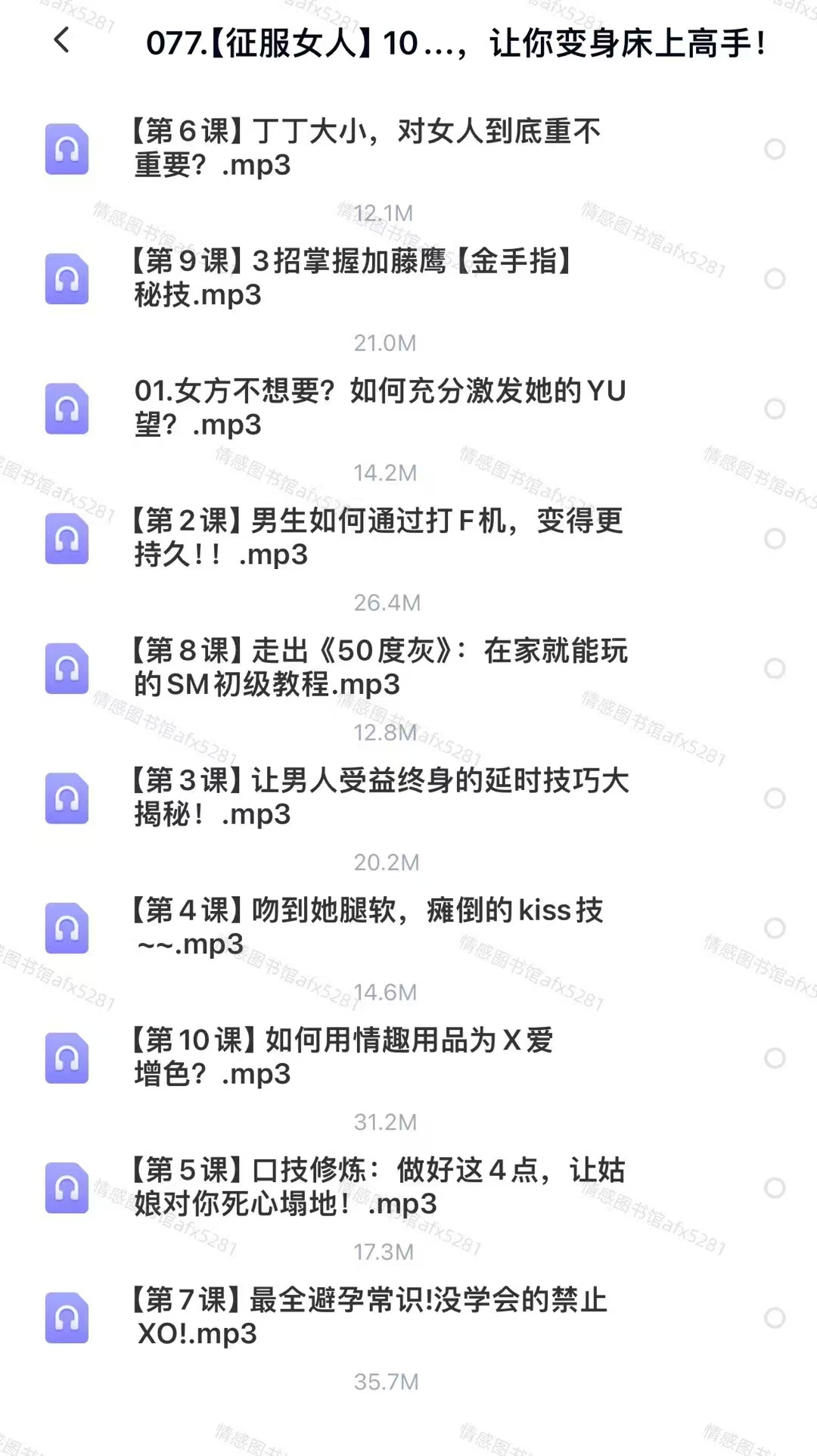817x1456 pixels.
Task: Select the circle for 第3课 file
Action: [775, 798]
